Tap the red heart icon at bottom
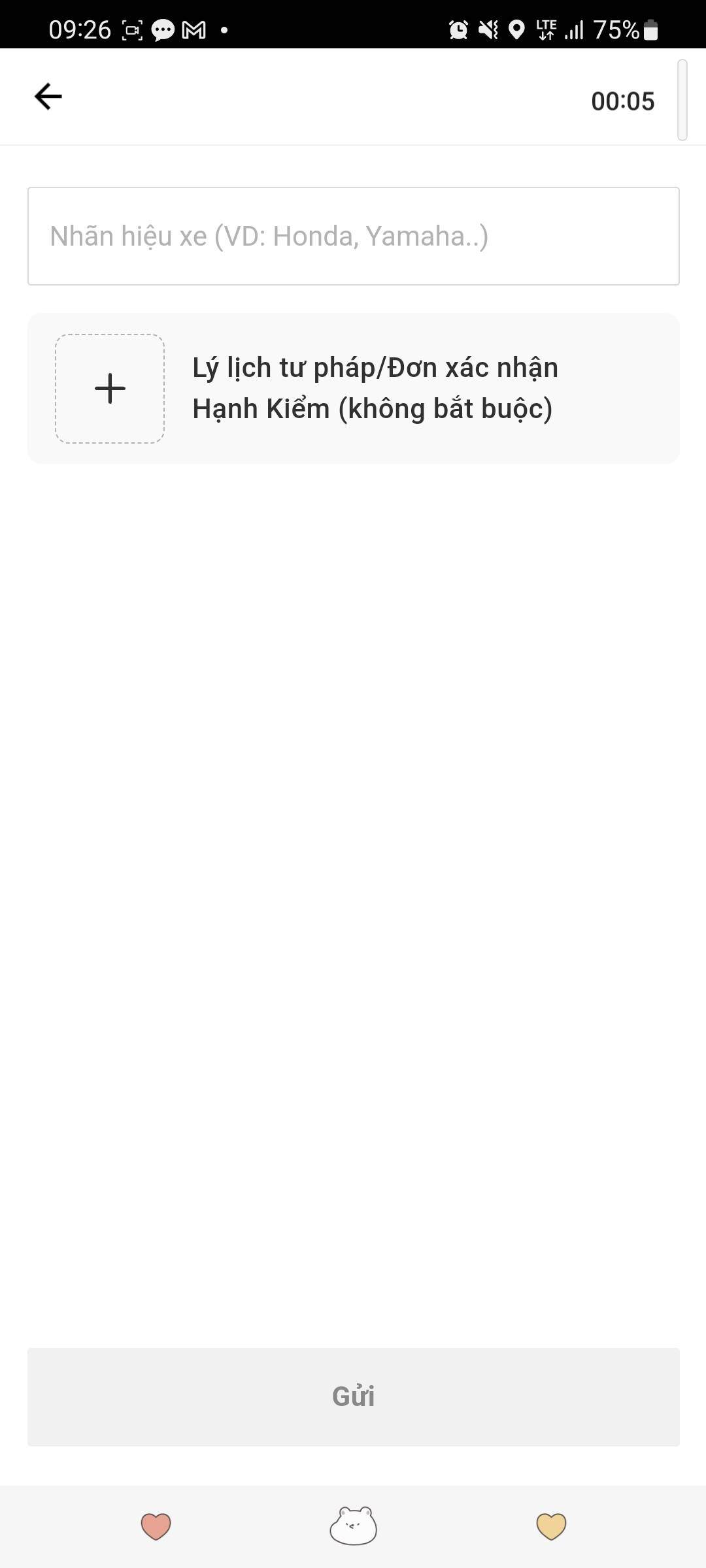Image resolution: width=706 pixels, height=1568 pixels. coord(156,1526)
